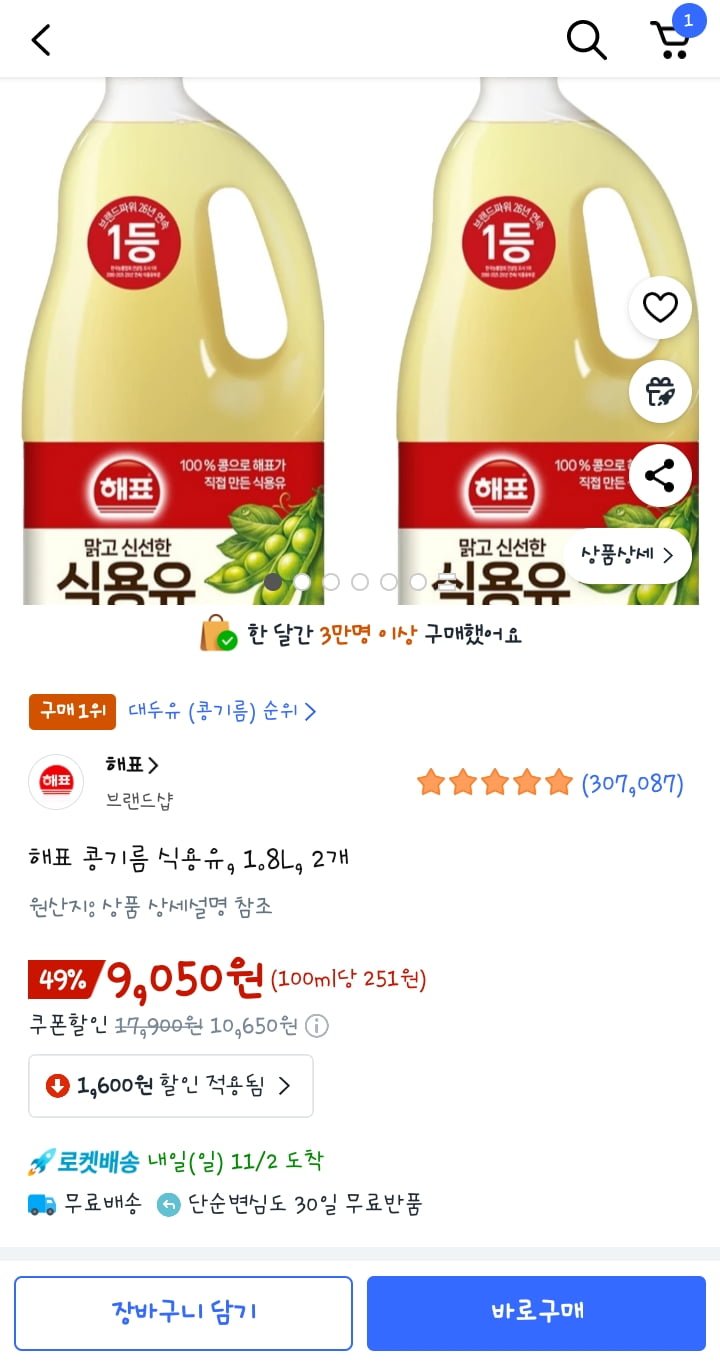Screen dimensions: 720x1365
Task: Tap 장바구니 담기 to add to cart
Action: (x=183, y=1313)
